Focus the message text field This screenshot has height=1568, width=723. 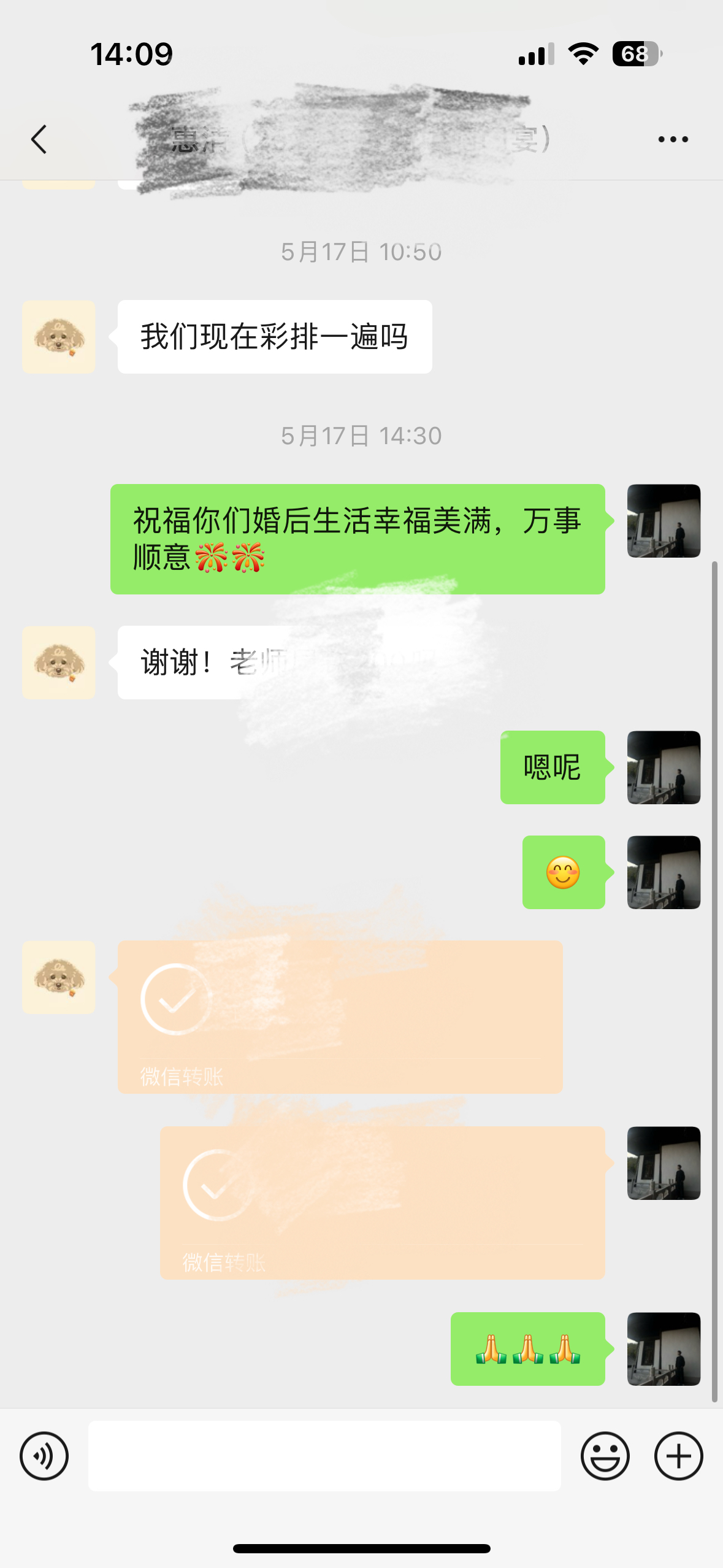click(x=324, y=1456)
